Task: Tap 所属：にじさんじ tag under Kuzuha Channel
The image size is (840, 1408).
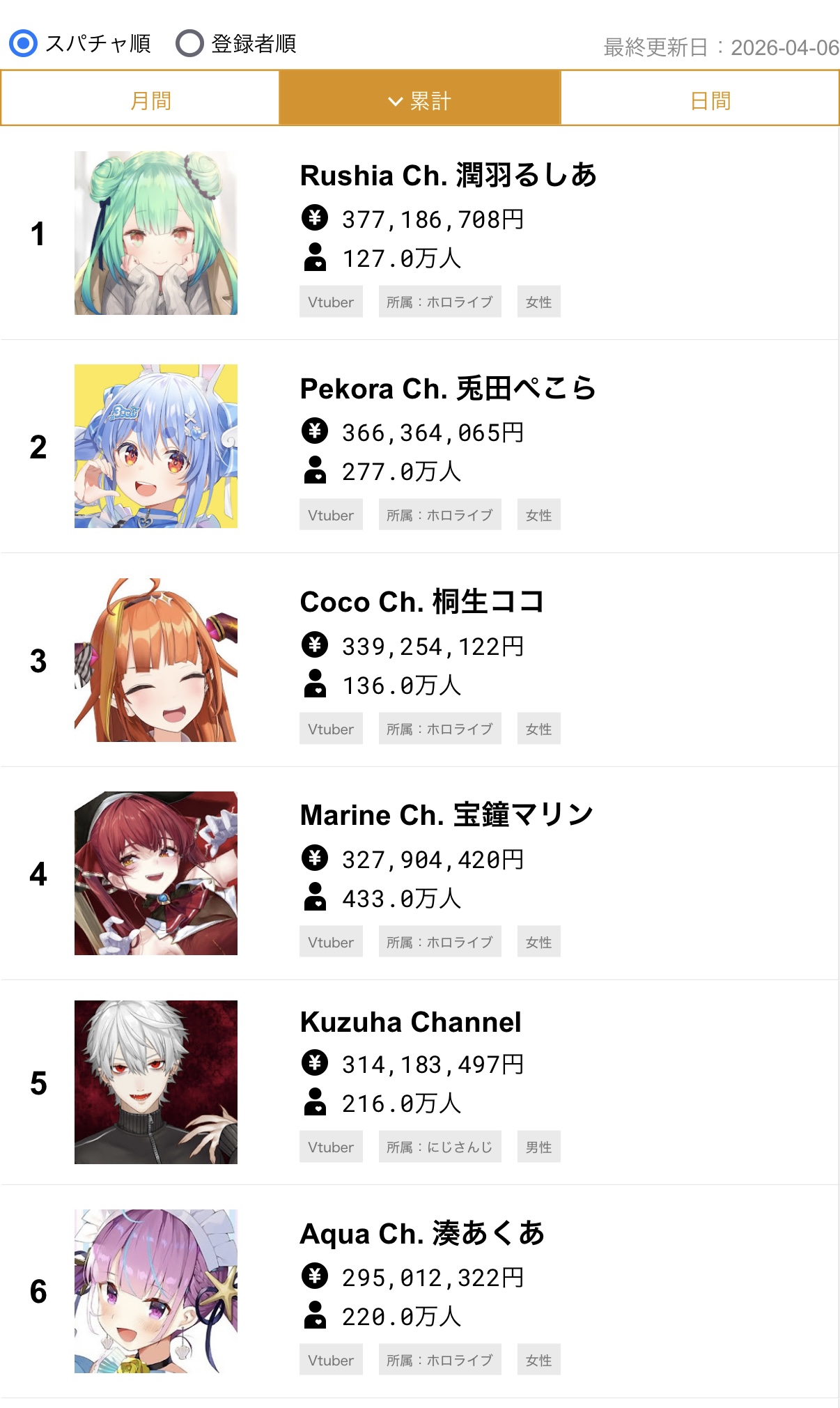Action: pos(440,1147)
